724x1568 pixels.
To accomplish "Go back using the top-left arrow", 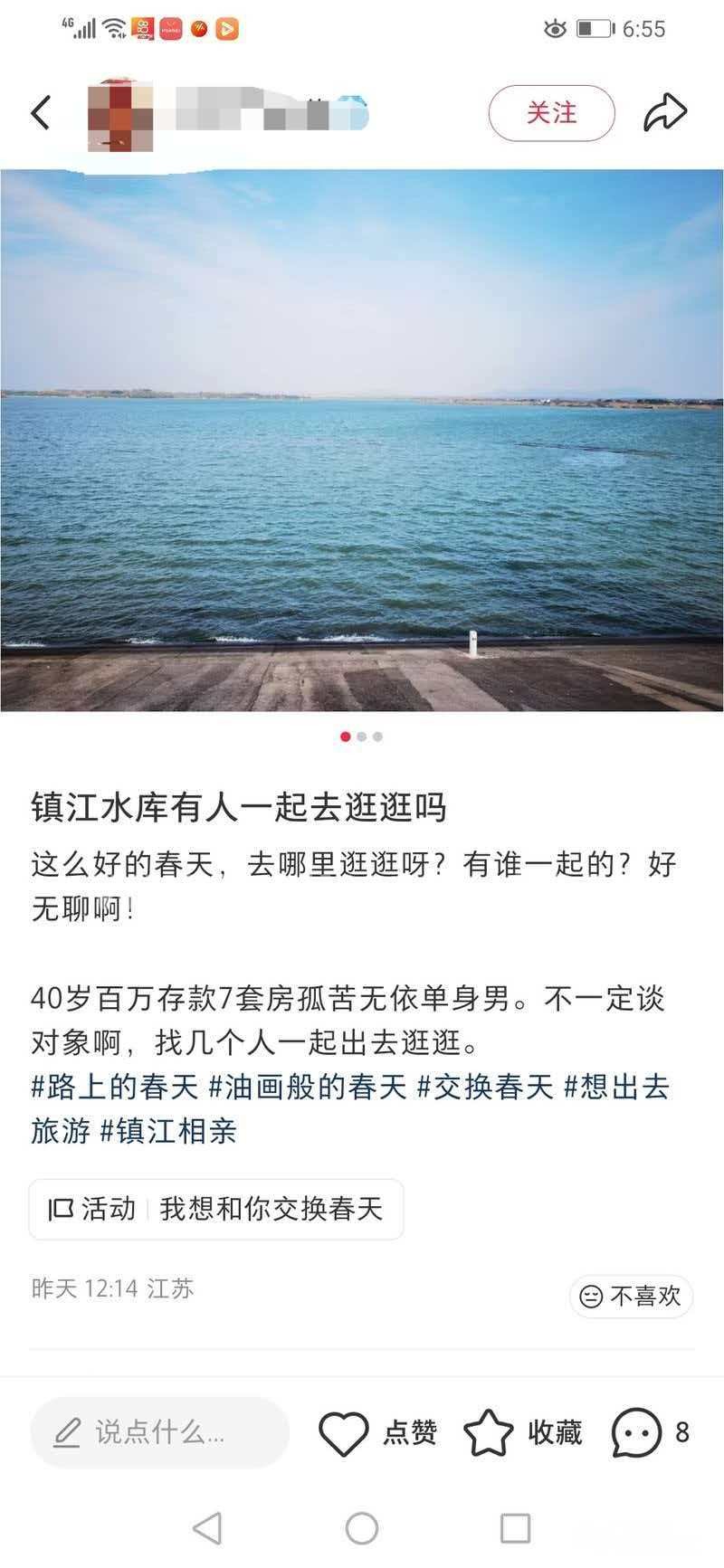I will 41,113.
